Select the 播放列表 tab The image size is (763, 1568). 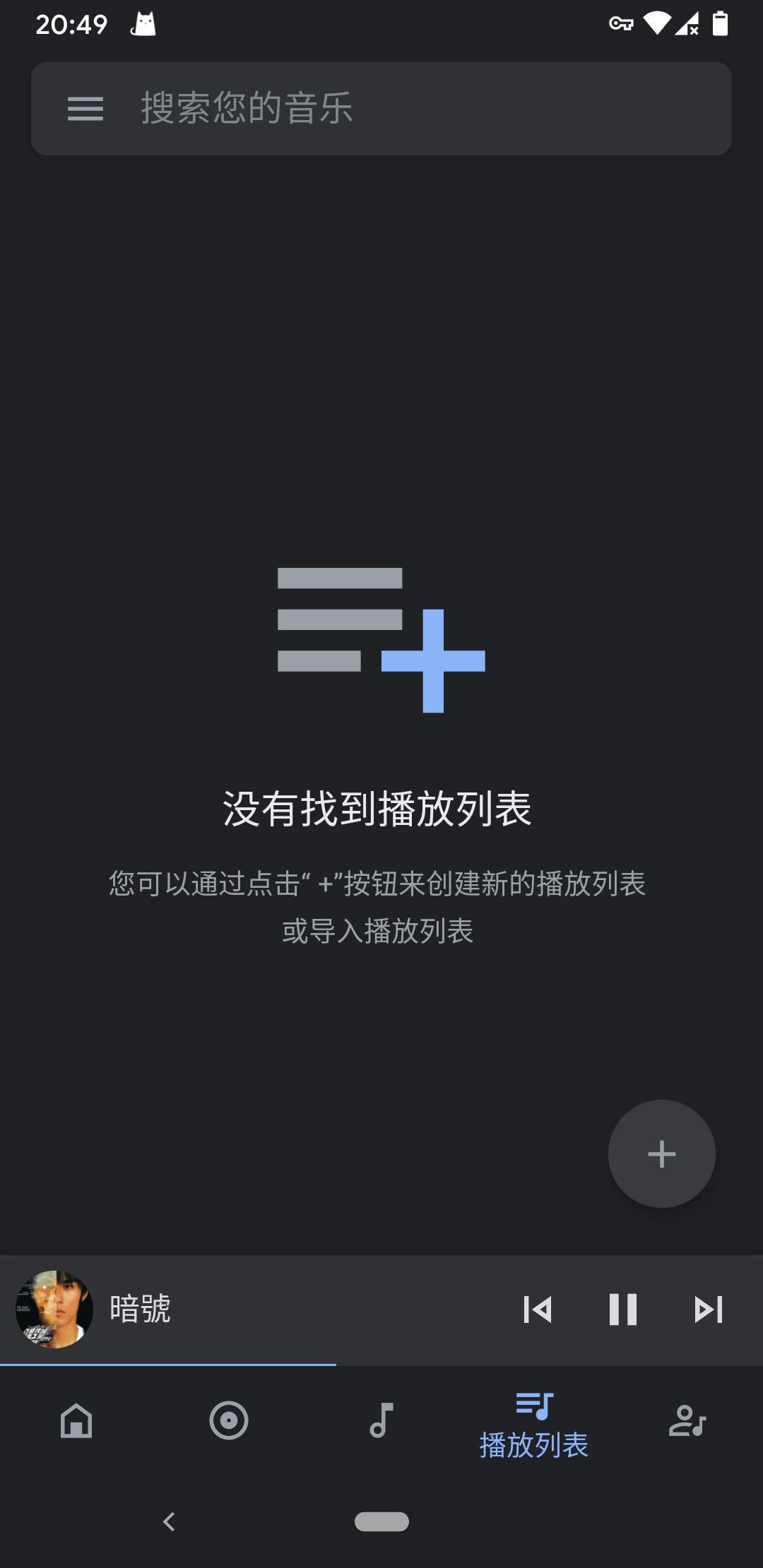(534, 1425)
